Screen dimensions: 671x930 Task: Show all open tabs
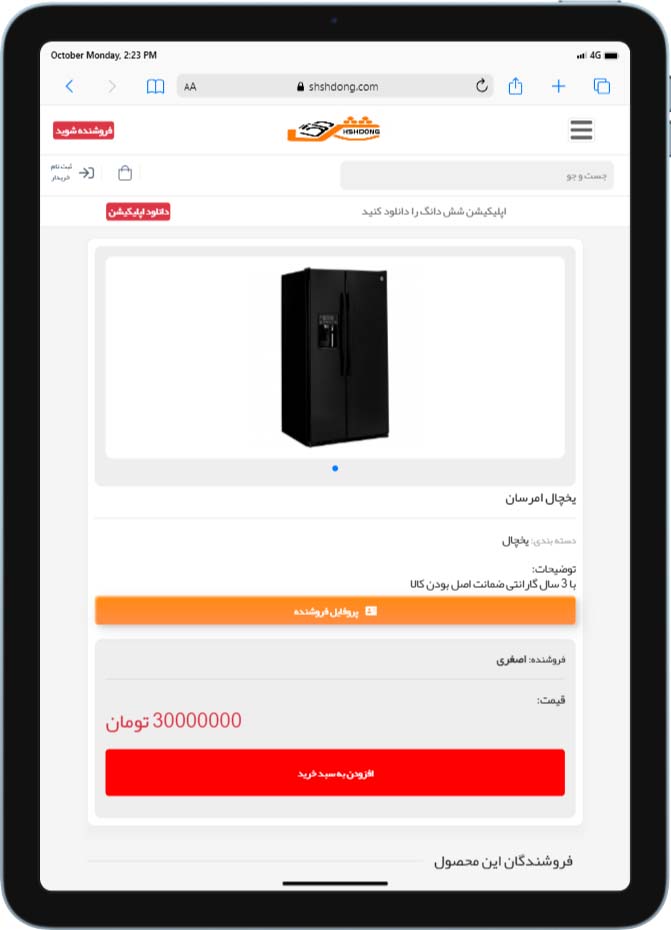click(601, 86)
